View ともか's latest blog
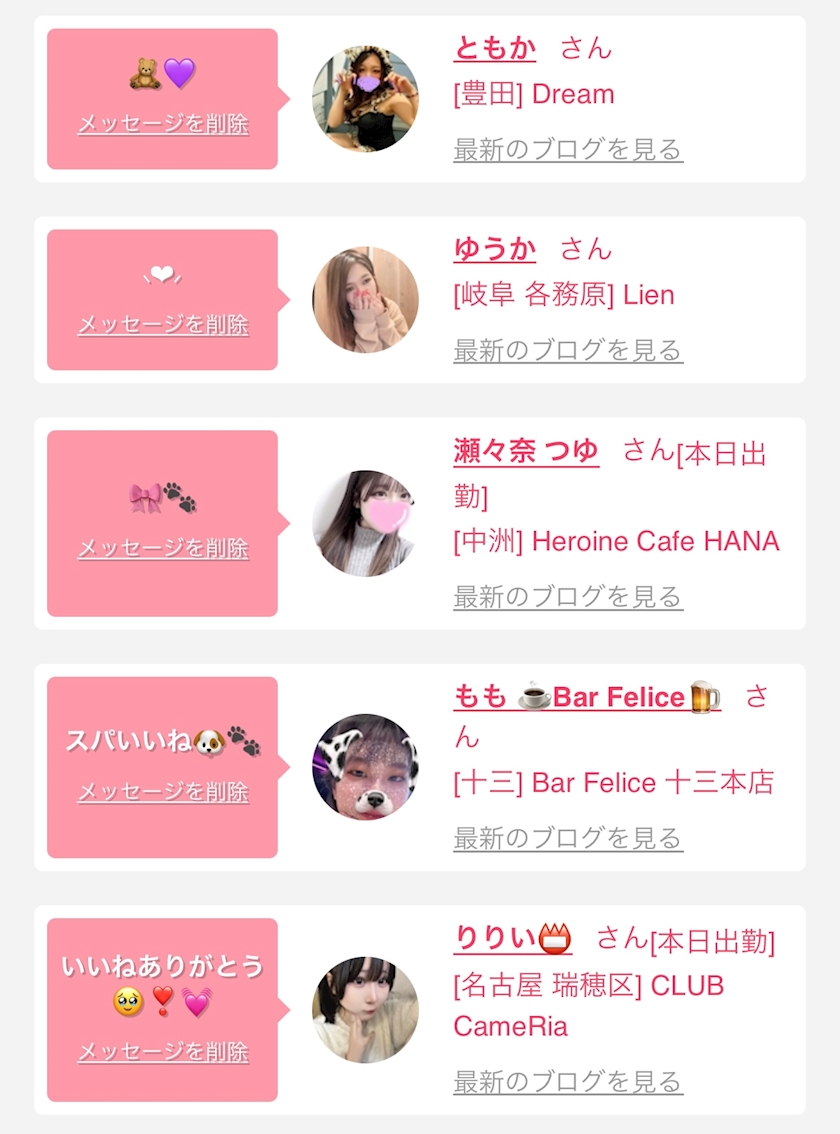The width and height of the screenshot is (840, 1134). [x=568, y=150]
